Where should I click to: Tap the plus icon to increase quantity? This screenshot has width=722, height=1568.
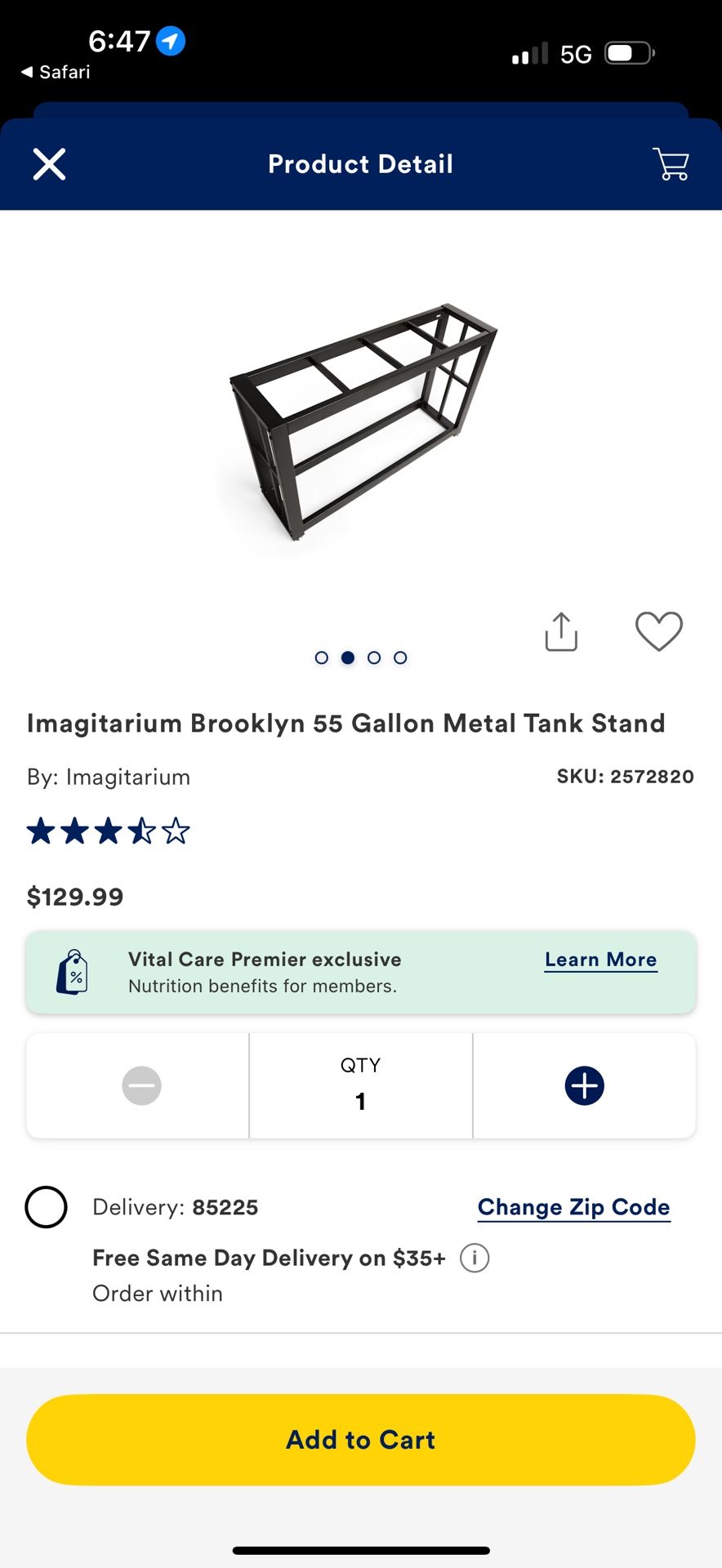tap(584, 1086)
